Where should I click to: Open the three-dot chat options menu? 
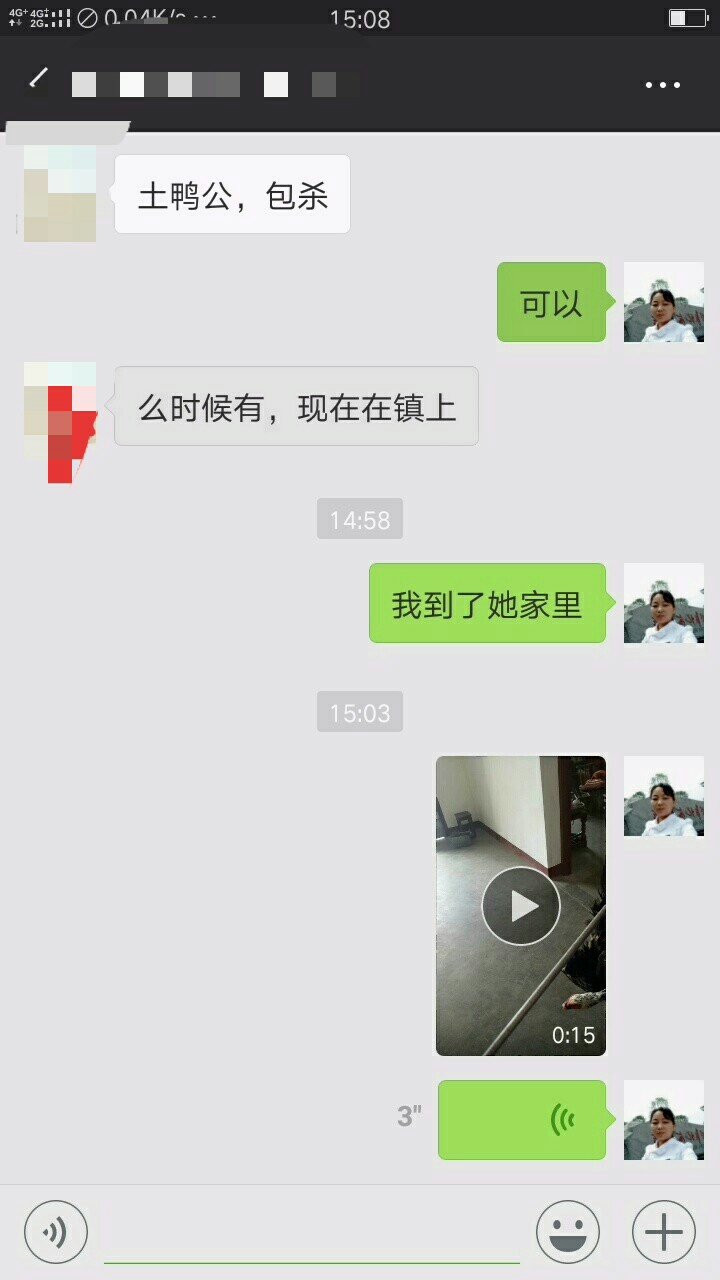(x=662, y=85)
